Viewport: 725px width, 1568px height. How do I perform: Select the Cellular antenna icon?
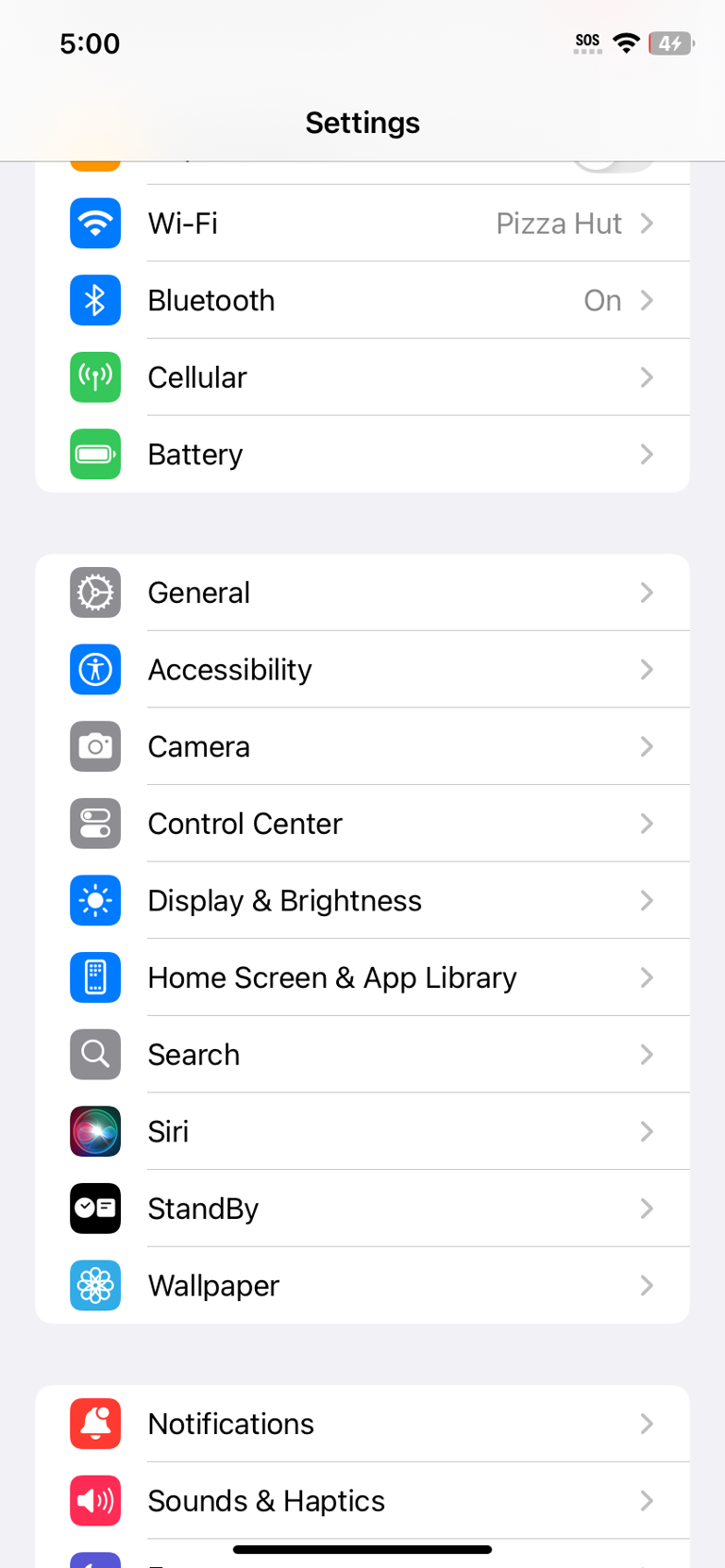94,377
